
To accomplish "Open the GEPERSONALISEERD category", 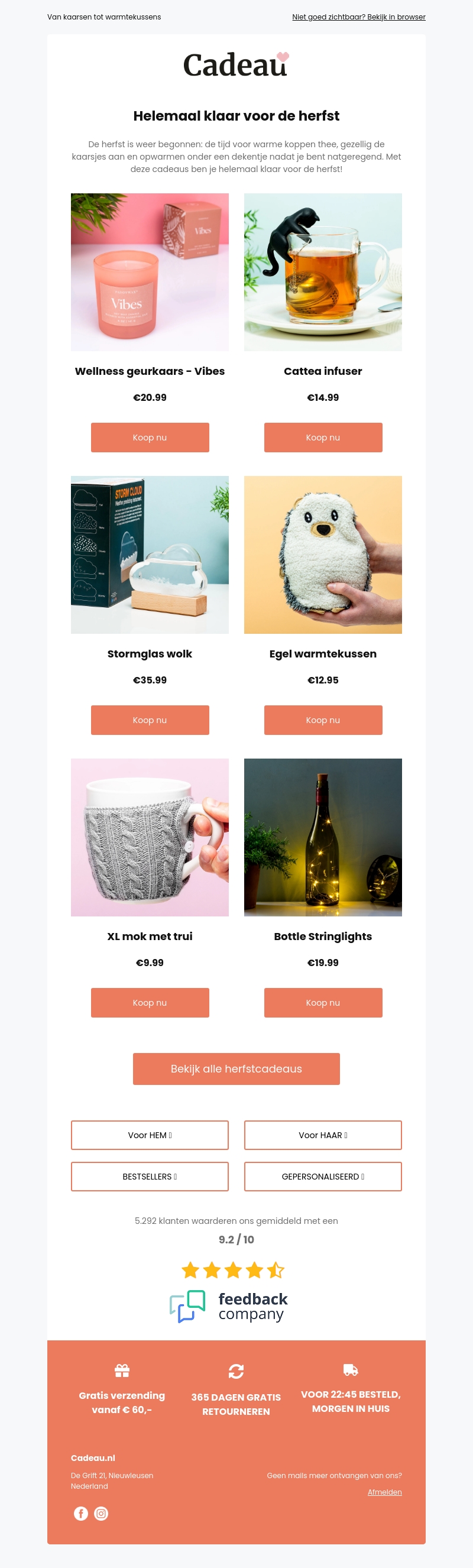I will 323,1176.
